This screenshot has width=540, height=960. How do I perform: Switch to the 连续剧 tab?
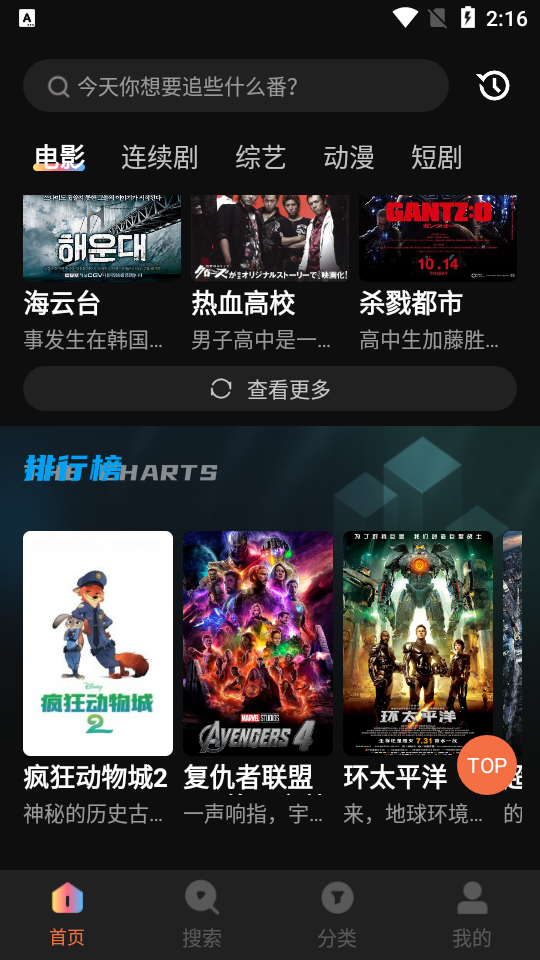pyautogui.click(x=159, y=157)
